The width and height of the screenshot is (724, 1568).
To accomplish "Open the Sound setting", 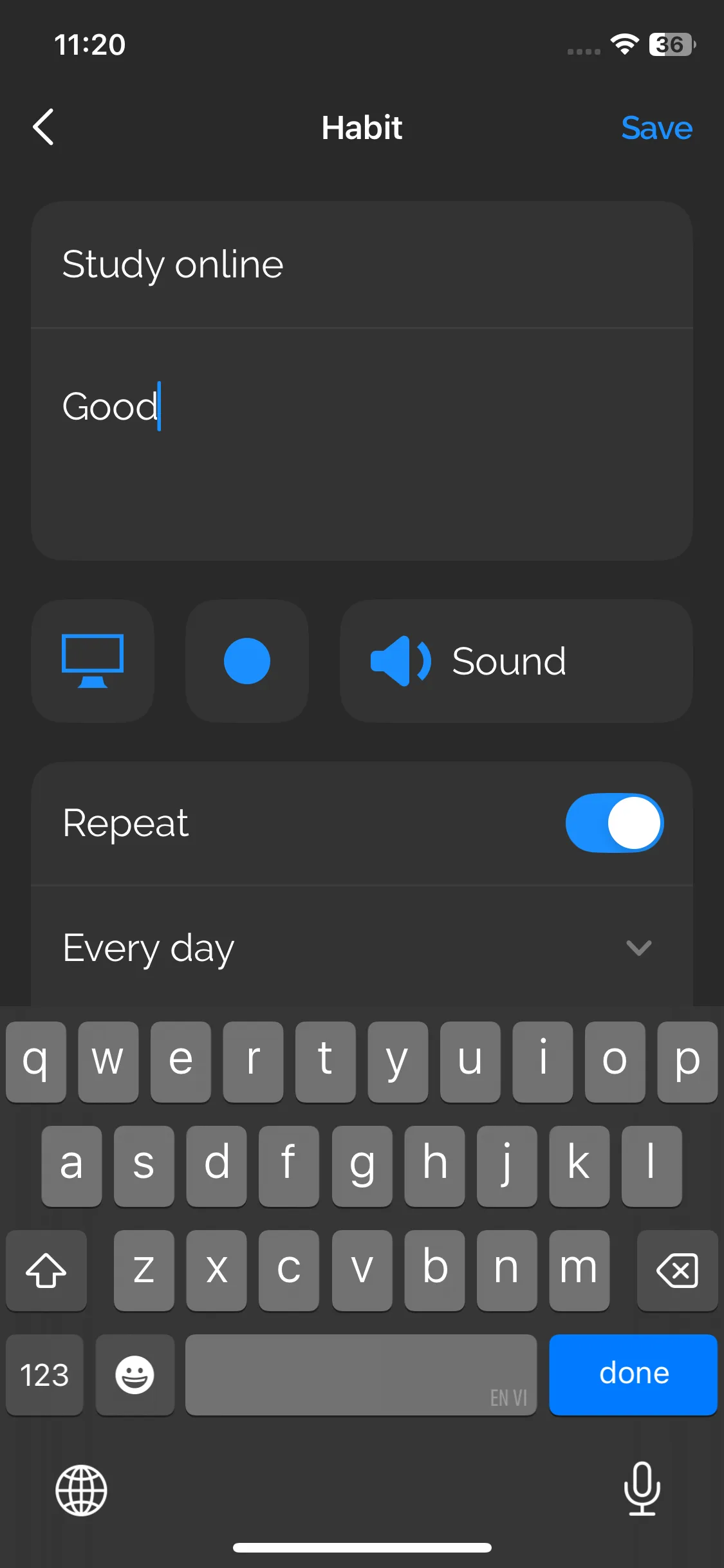I will click(x=516, y=661).
